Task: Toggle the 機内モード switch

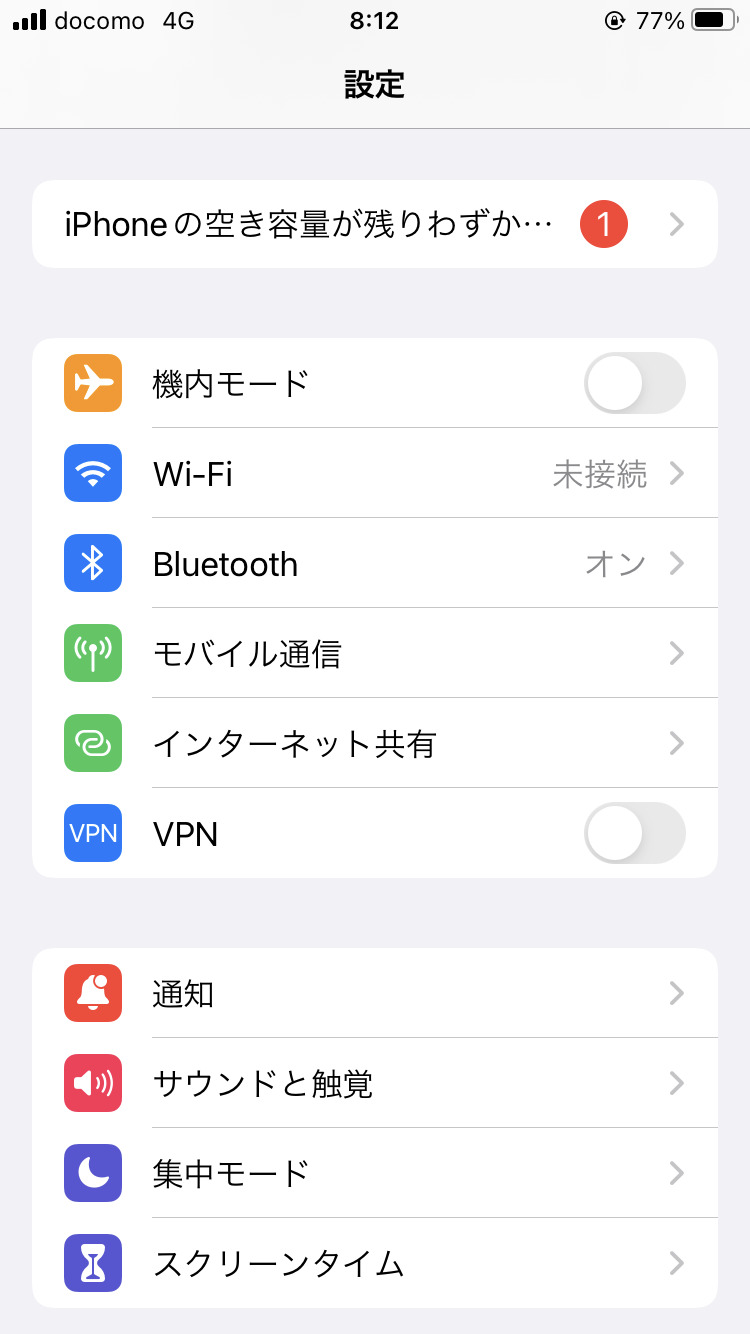Action: (x=634, y=383)
